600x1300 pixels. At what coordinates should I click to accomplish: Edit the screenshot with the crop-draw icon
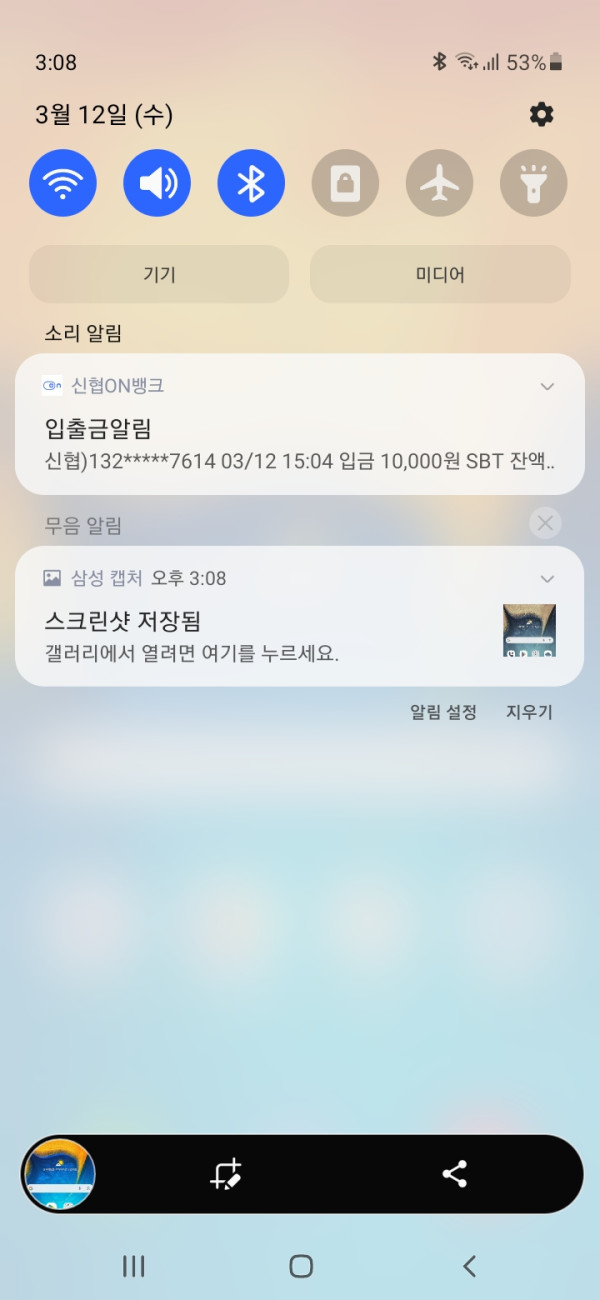[x=226, y=1174]
